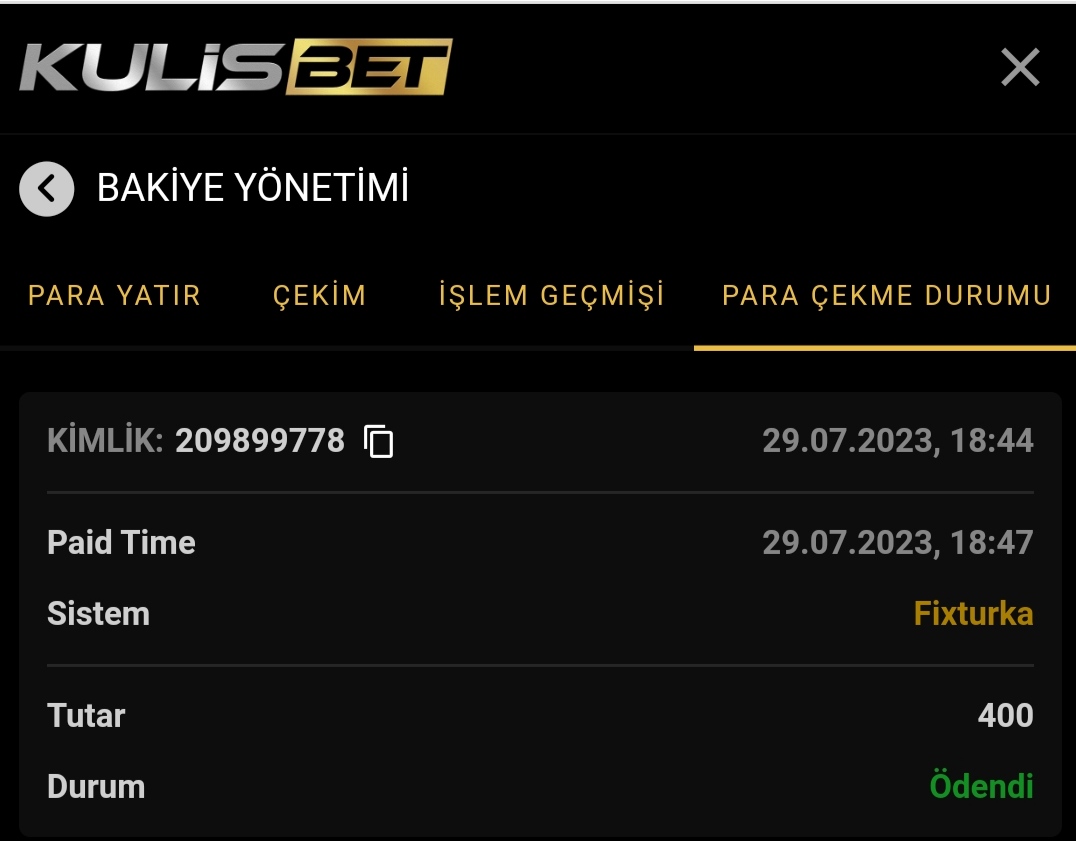The image size is (1076, 841).
Task: Close the balance management panel
Action: point(1020,68)
